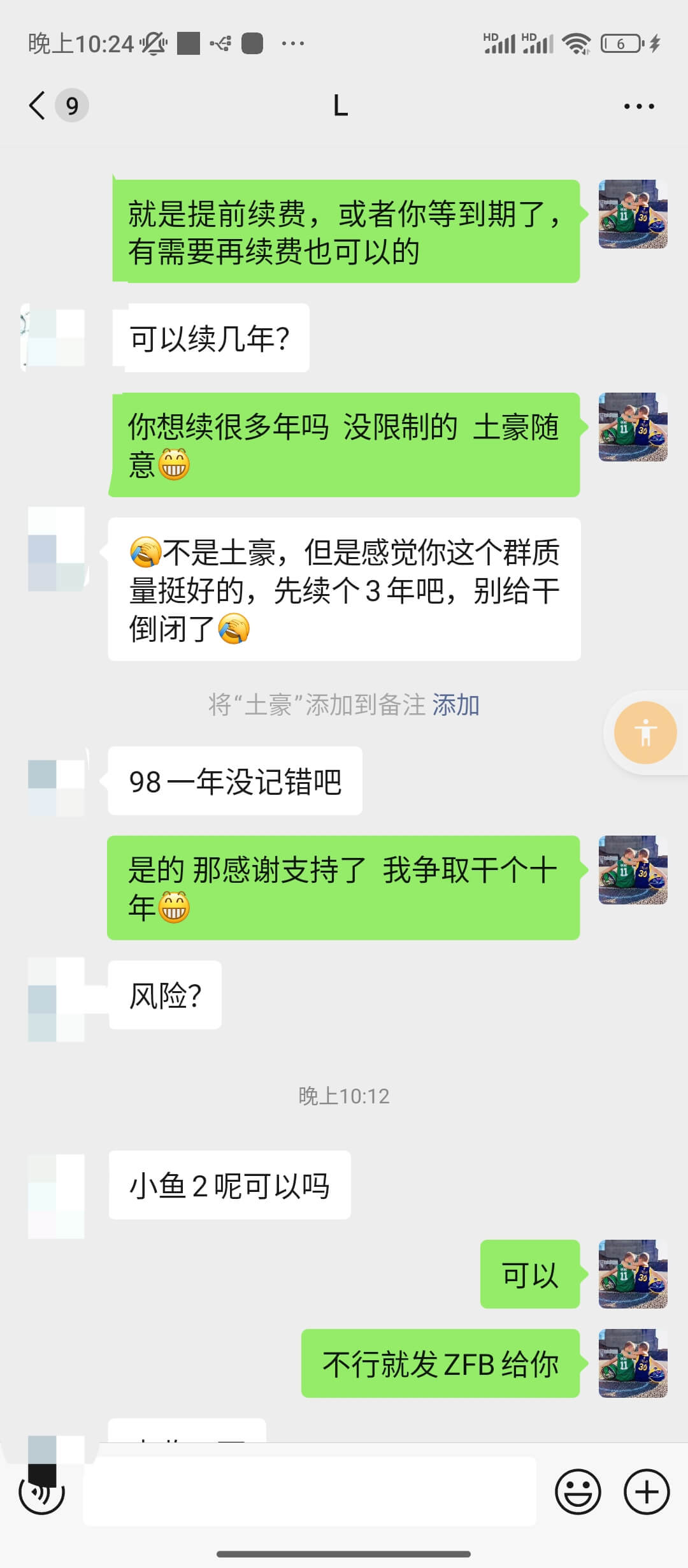This screenshot has width=688, height=1568.
Task: Tap the battery indicator
Action: 617,43
